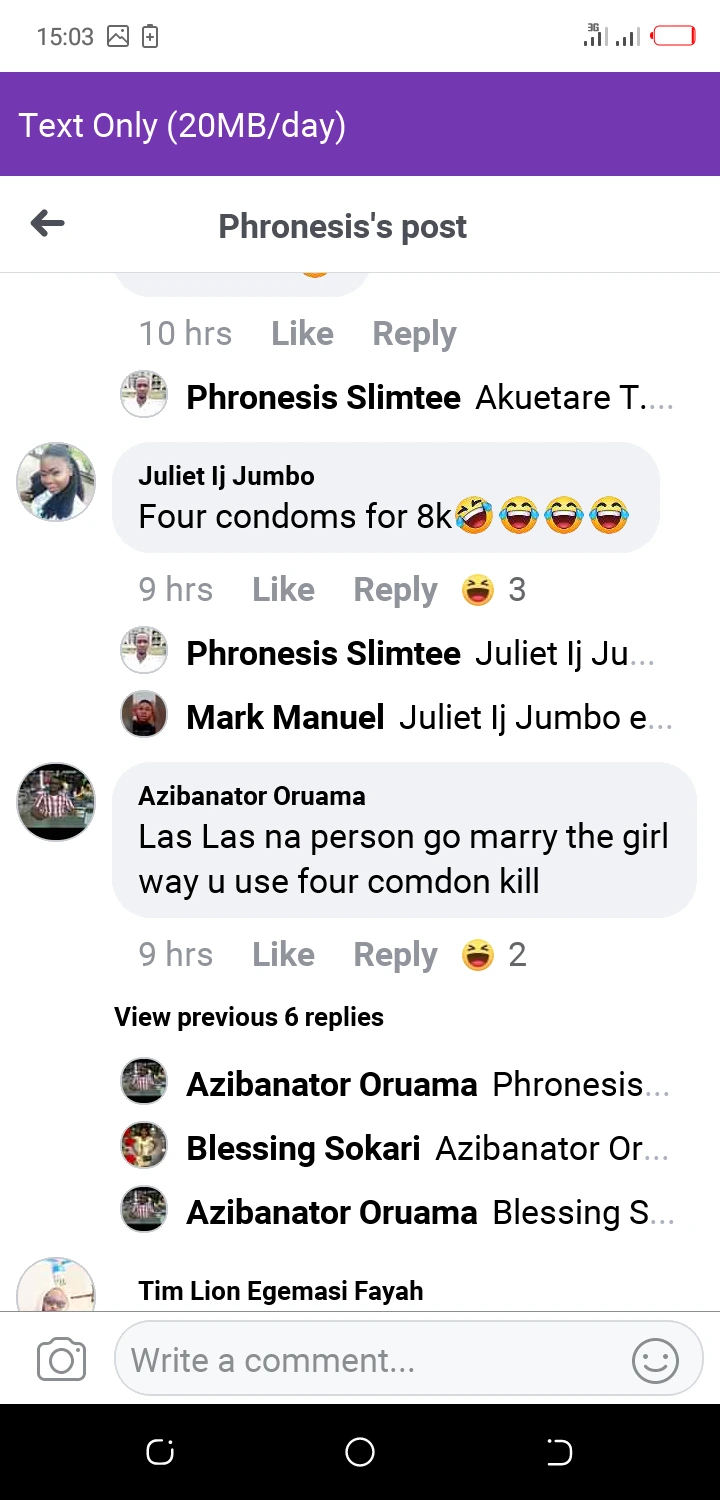
Task: Open Juliet Ij Jumbo's profile picture
Action: 56,482
